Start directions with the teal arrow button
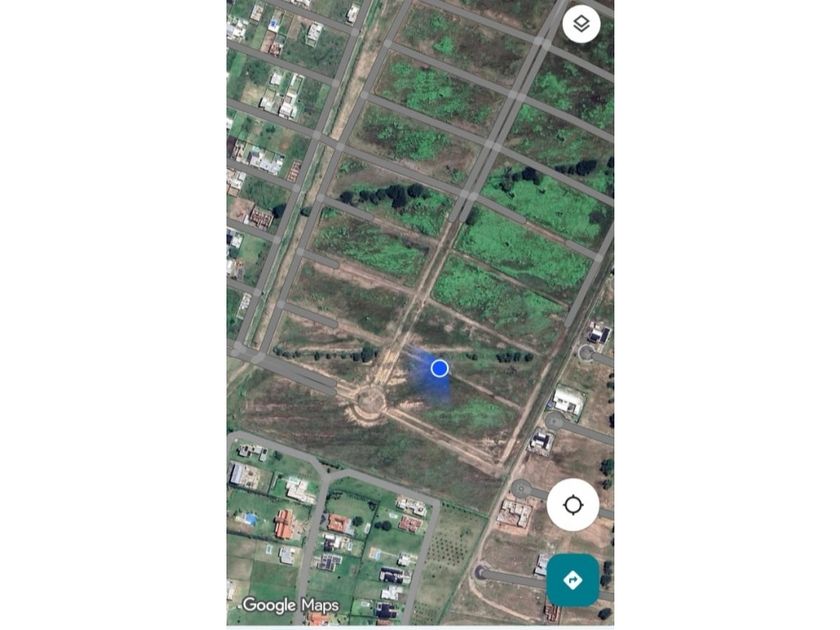This screenshot has height=630, width=840. click(573, 579)
